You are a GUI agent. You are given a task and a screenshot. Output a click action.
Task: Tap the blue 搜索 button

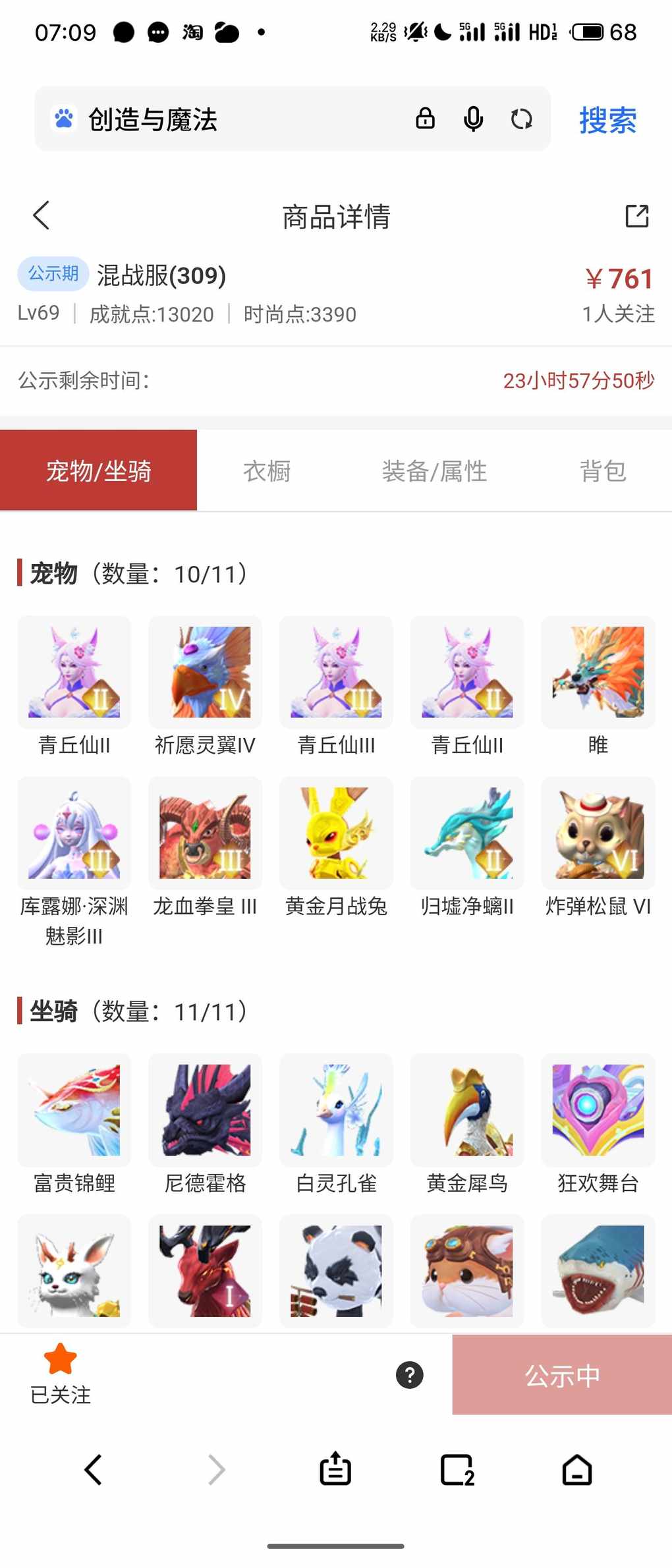click(x=607, y=121)
